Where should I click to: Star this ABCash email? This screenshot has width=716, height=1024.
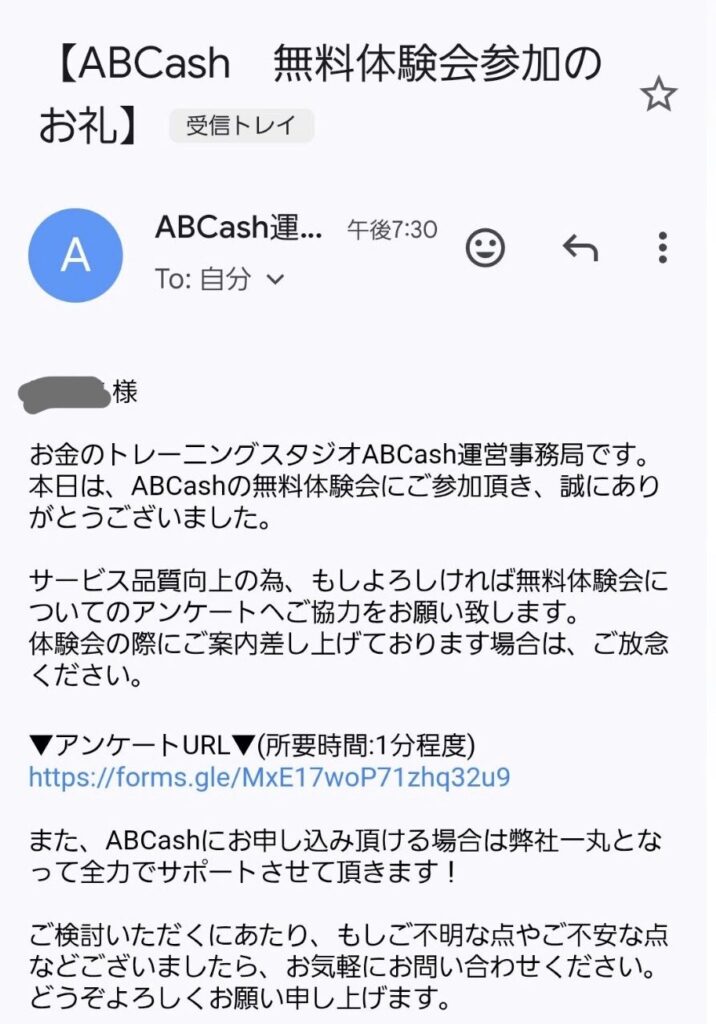pyautogui.click(x=658, y=95)
